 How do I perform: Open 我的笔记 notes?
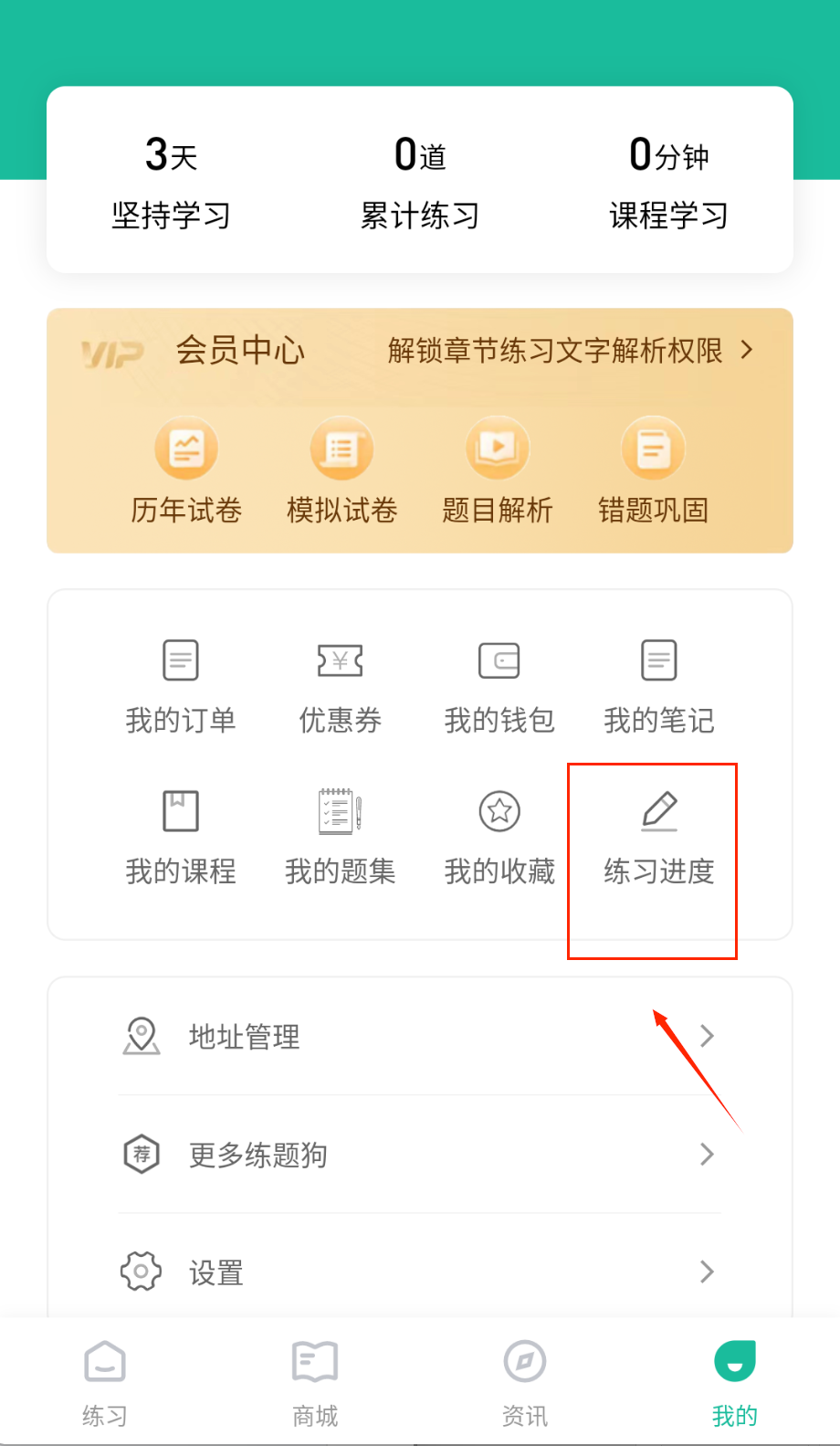[658, 685]
